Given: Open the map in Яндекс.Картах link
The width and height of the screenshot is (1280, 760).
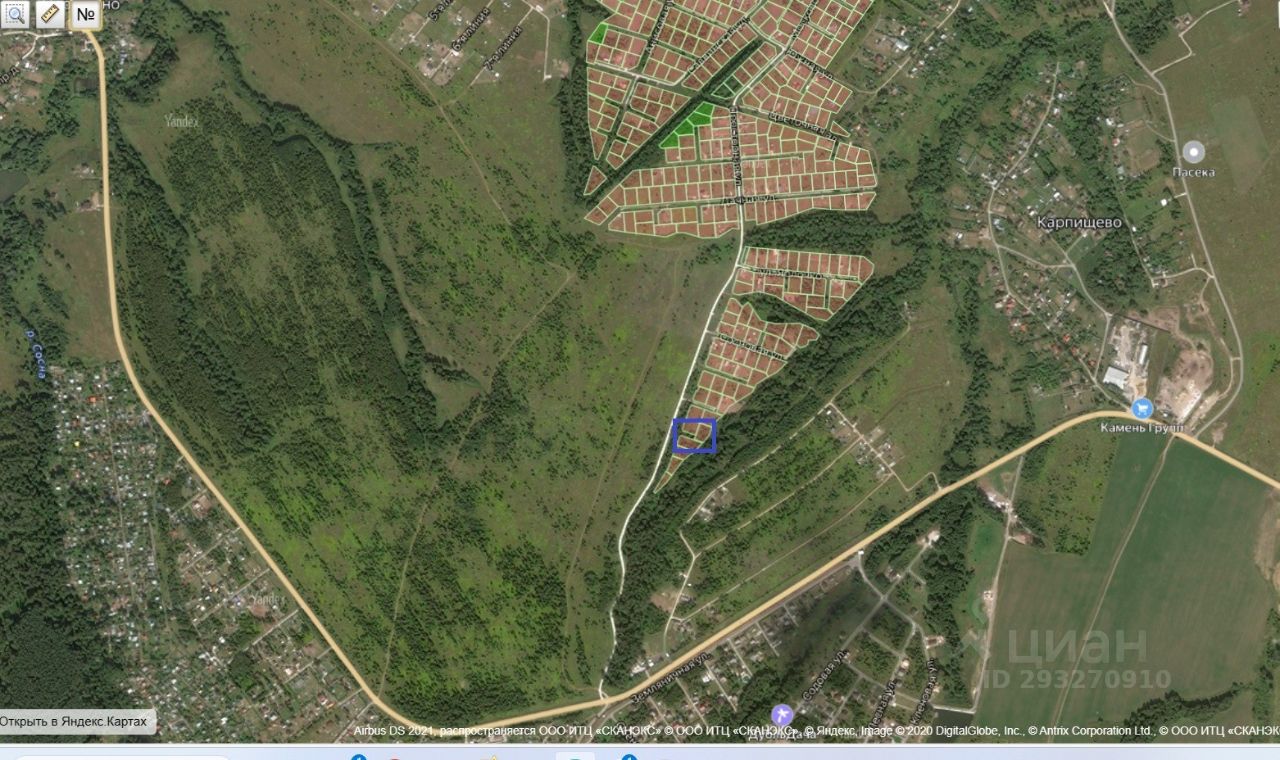Looking at the screenshot, I should tap(77, 721).
